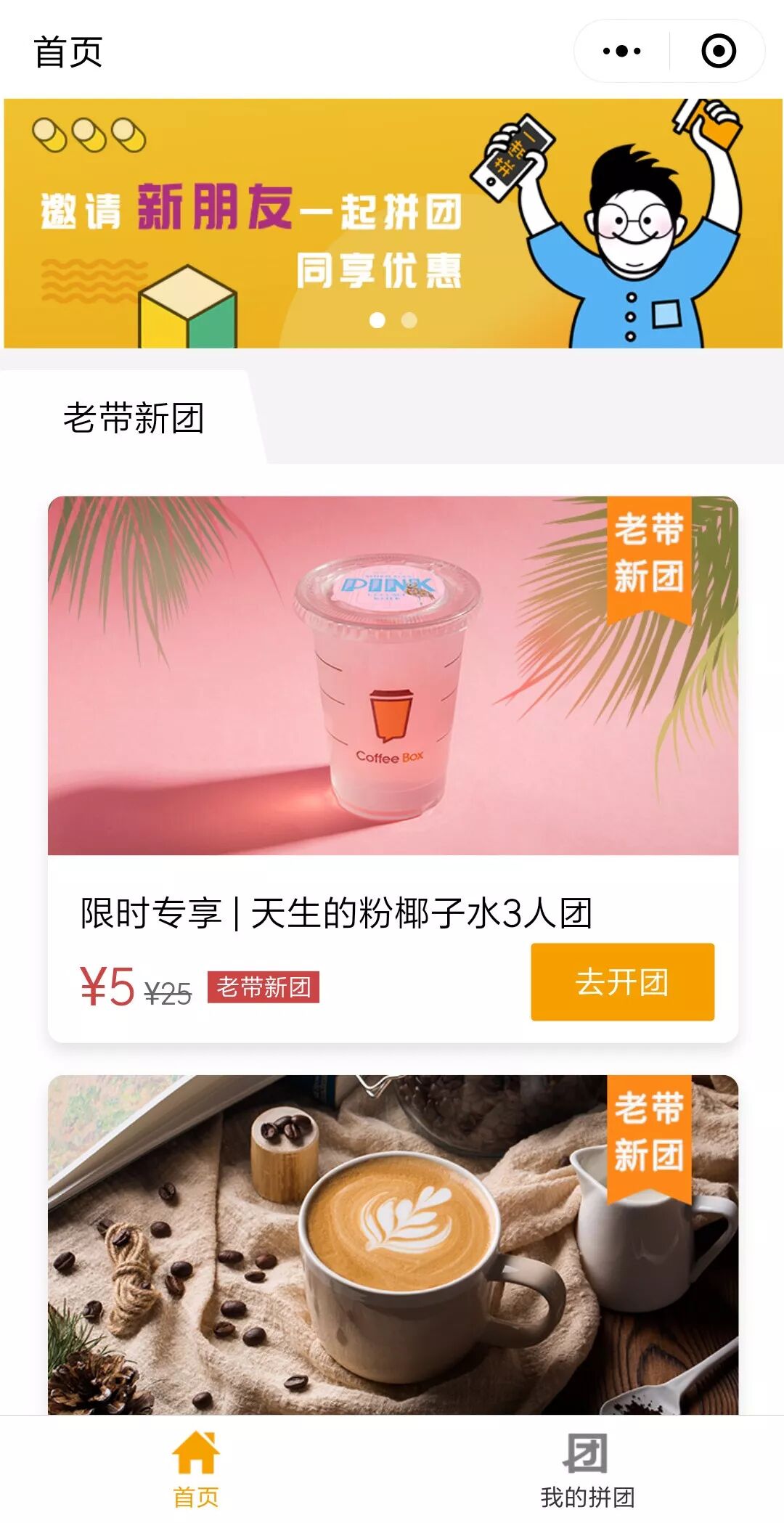The height and width of the screenshot is (1523, 784).
Task: Close the mini program via the circle icon
Action: (718, 51)
